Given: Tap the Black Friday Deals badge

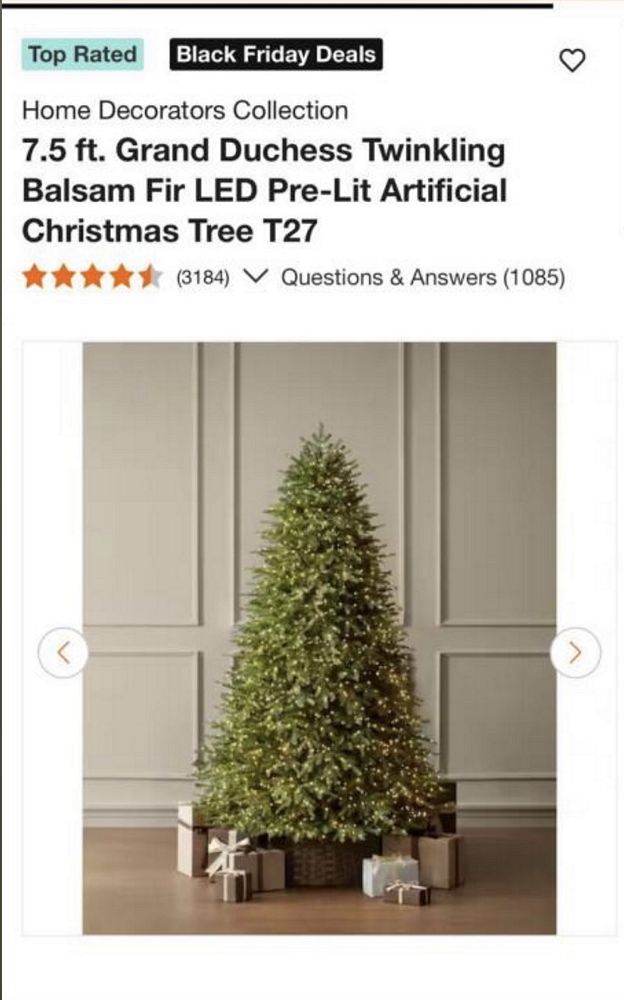Looking at the screenshot, I should (x=276, y=54).
